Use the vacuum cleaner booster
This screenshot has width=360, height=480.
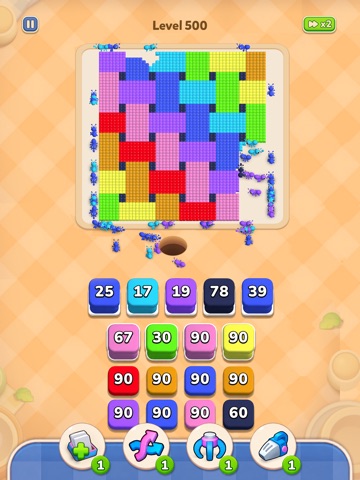point(274,448)
